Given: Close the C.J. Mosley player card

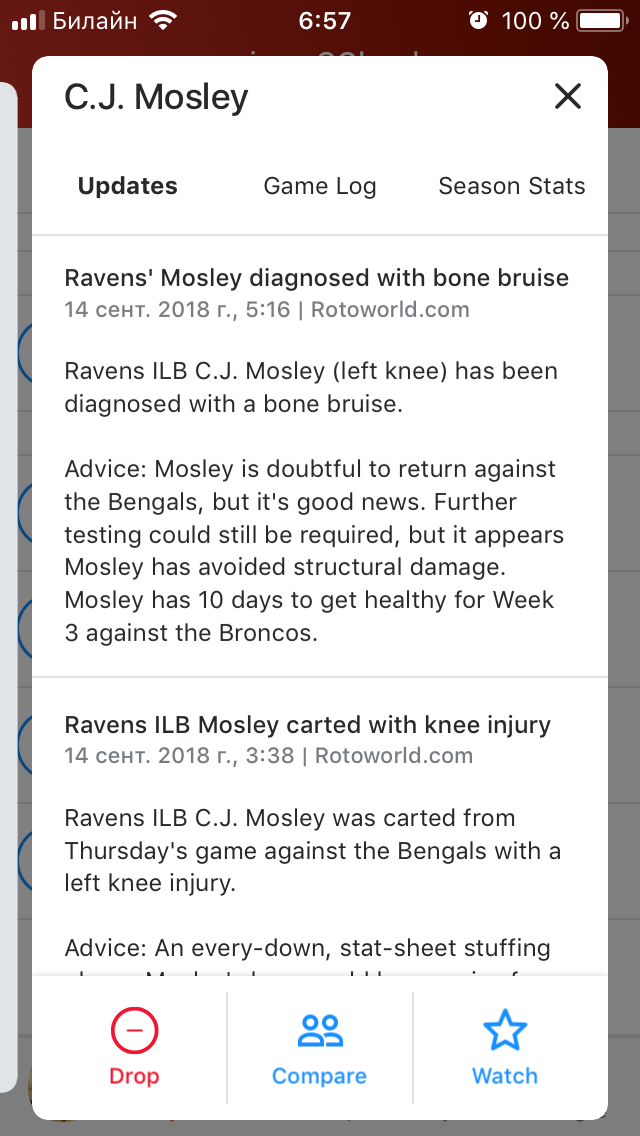Looking at the screenshot, I should pos(568,96).
